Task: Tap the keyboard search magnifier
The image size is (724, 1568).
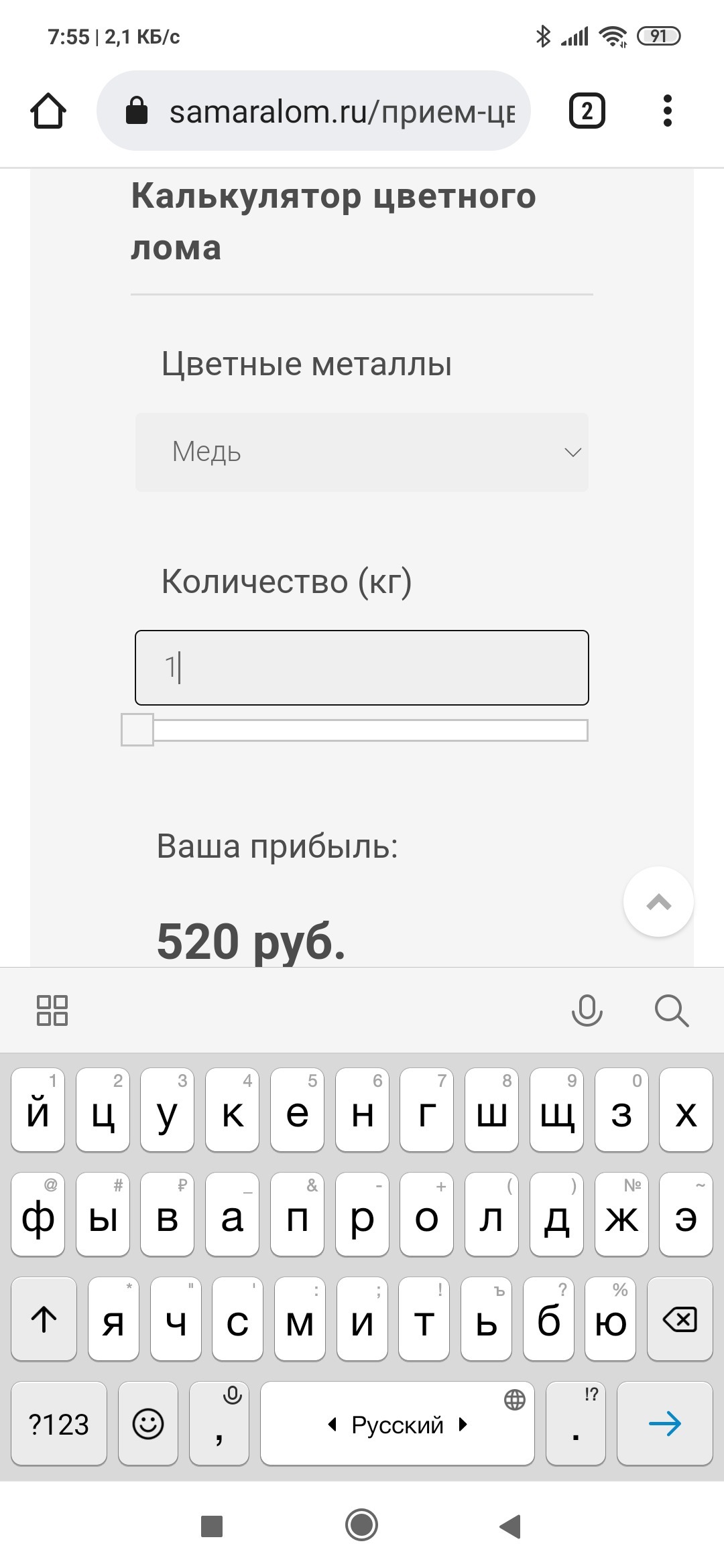Action: click(x=671, y=1010)
